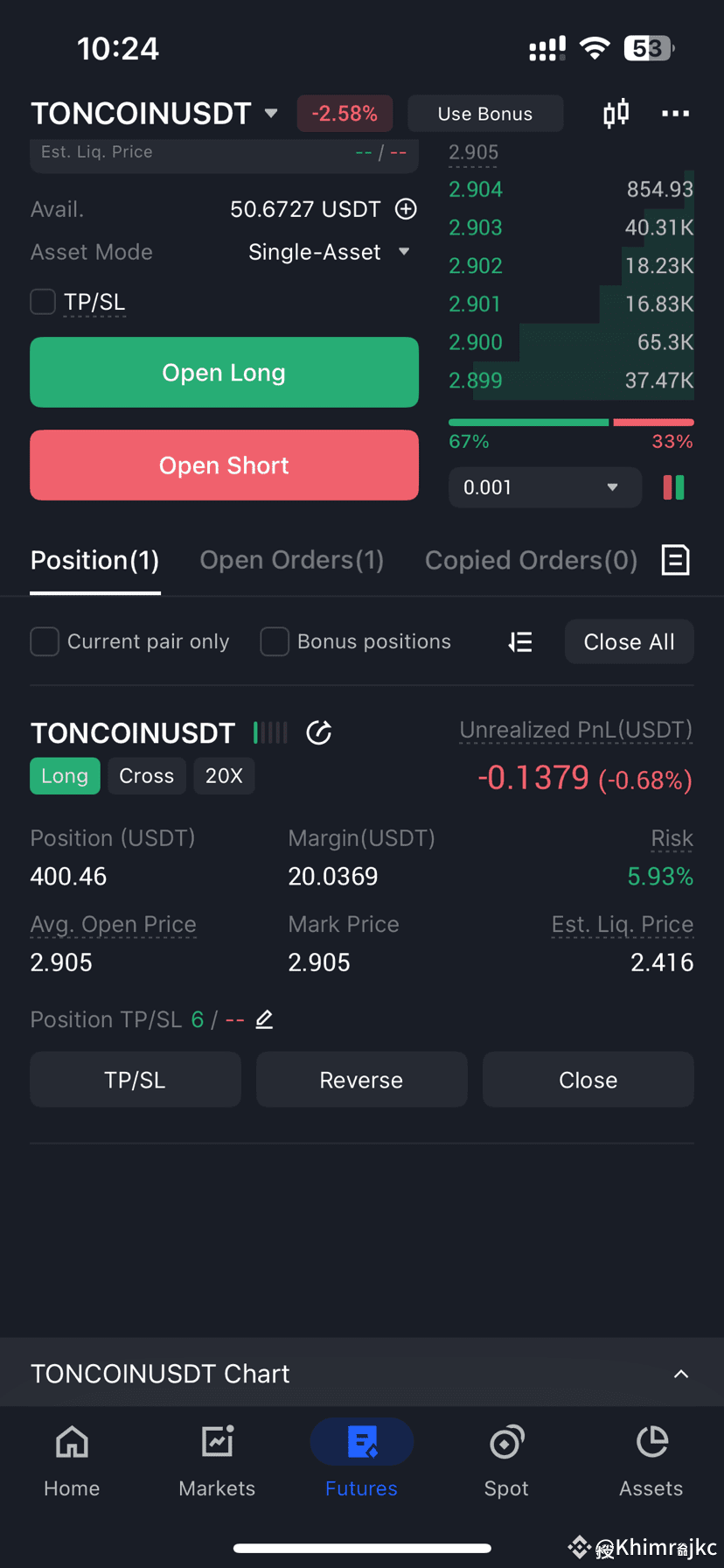Switch order book display mode icon
Image resolution: width=724 pixels, height=1568 pixels.
point(672,487)
